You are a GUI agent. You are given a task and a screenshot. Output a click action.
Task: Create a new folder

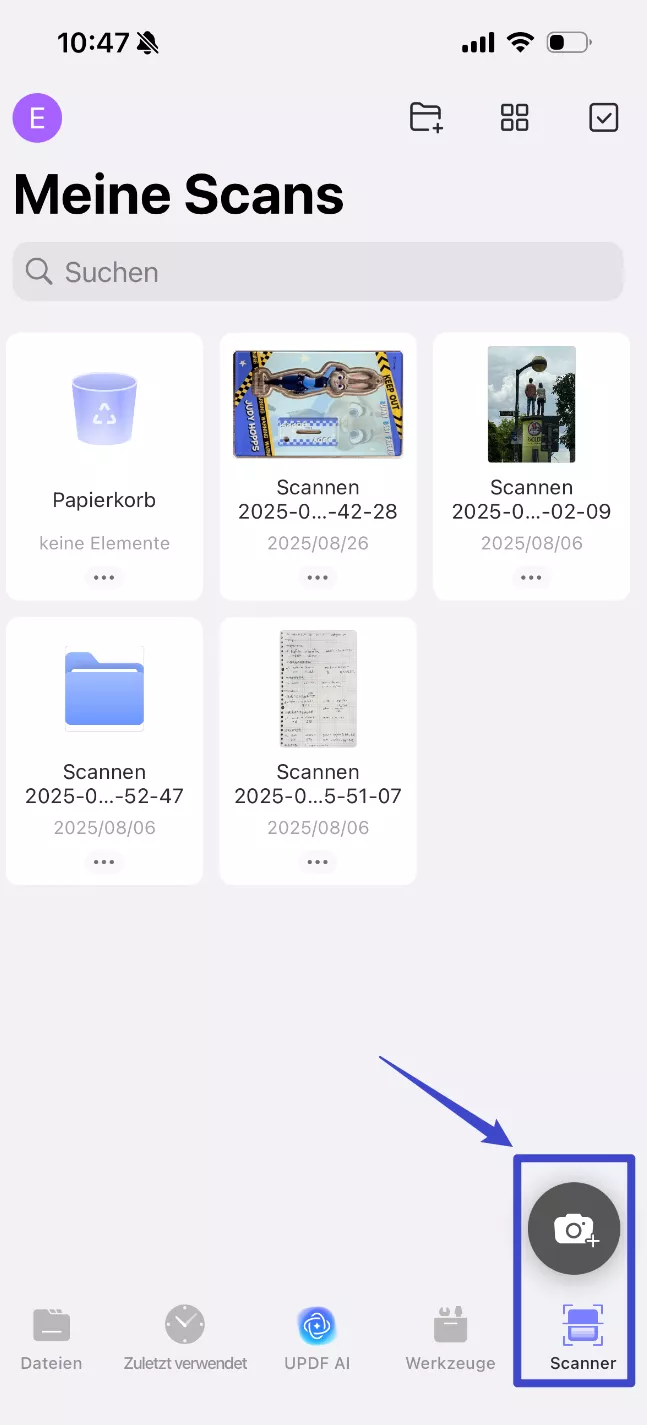pyautogui.click(x=426, y=118)
